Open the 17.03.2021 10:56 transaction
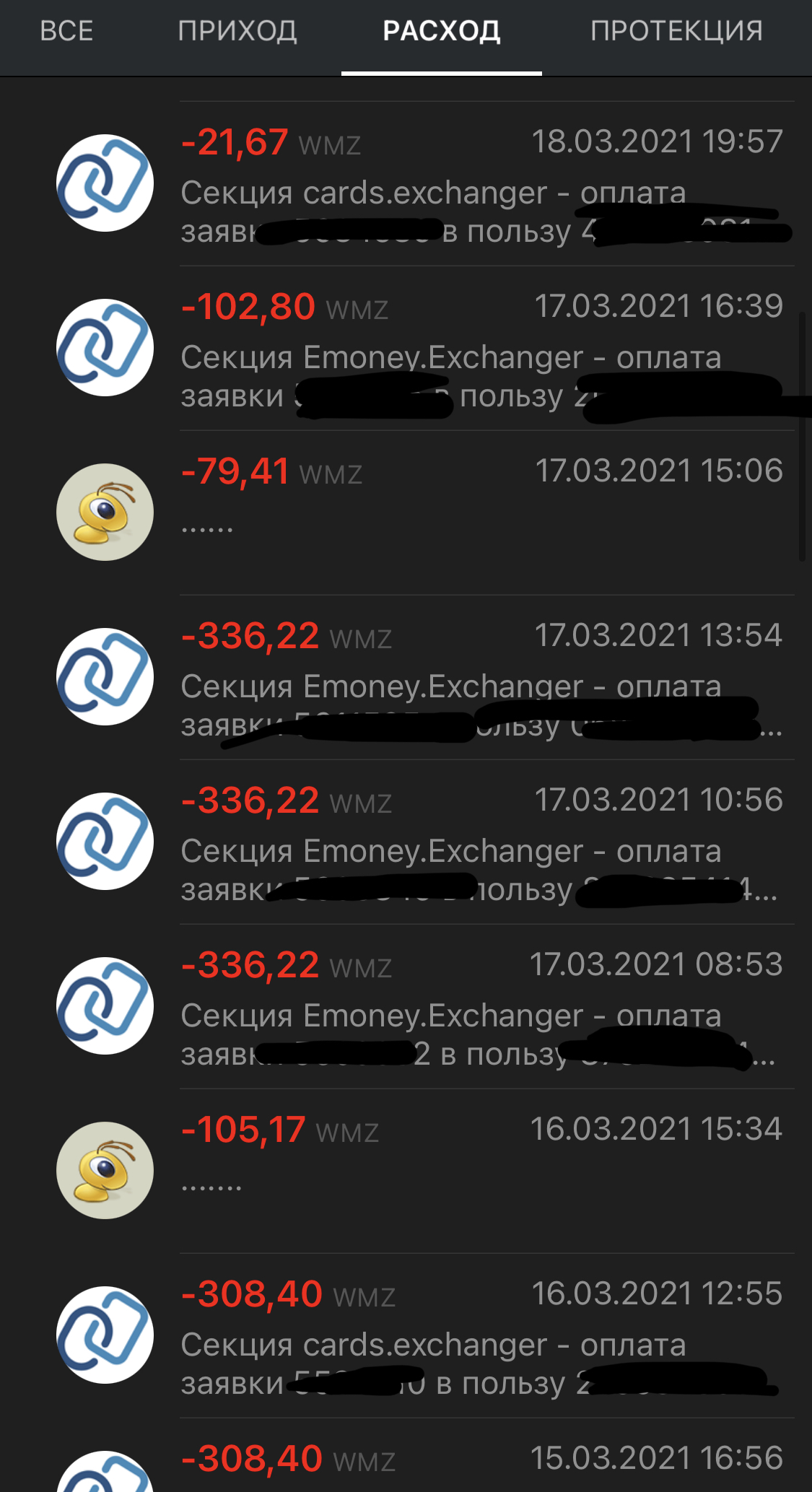Image resolution: width=812 pixels, height=1492 pixels. (x=482, y=842)
